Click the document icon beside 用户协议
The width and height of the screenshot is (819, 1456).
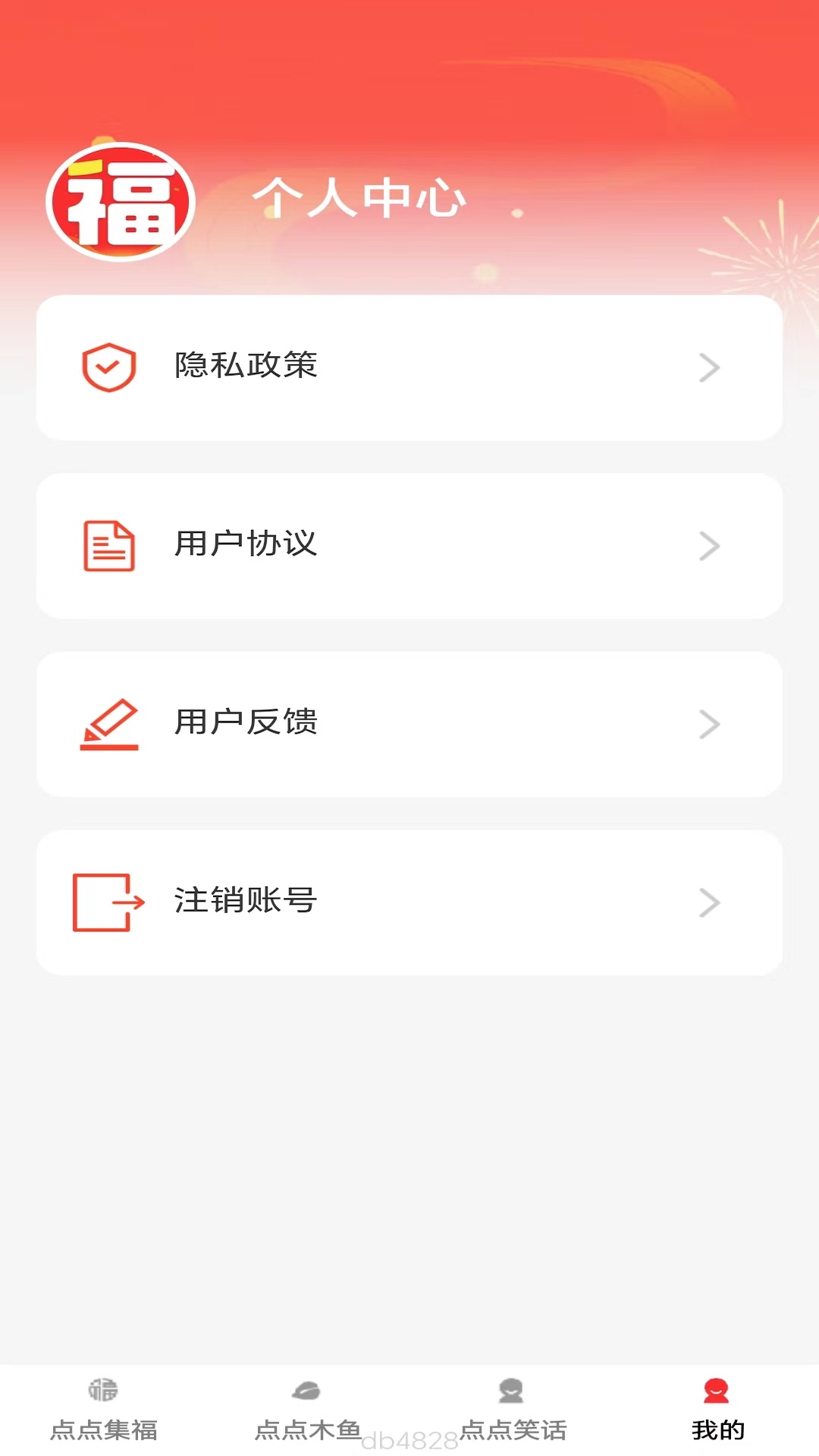pyautogui.click(x=107, y=545)
